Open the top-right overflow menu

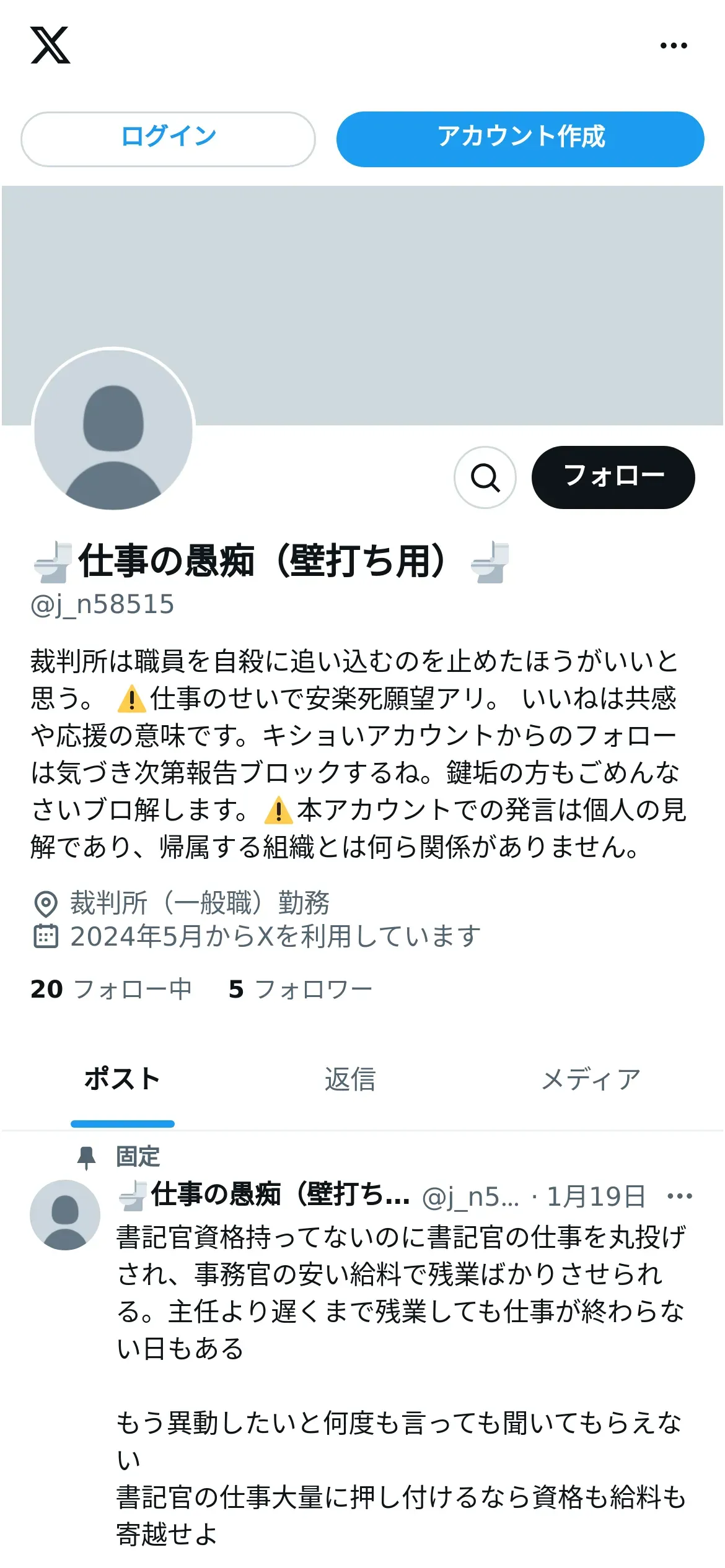pyautogui.click(x=674, y=46)
